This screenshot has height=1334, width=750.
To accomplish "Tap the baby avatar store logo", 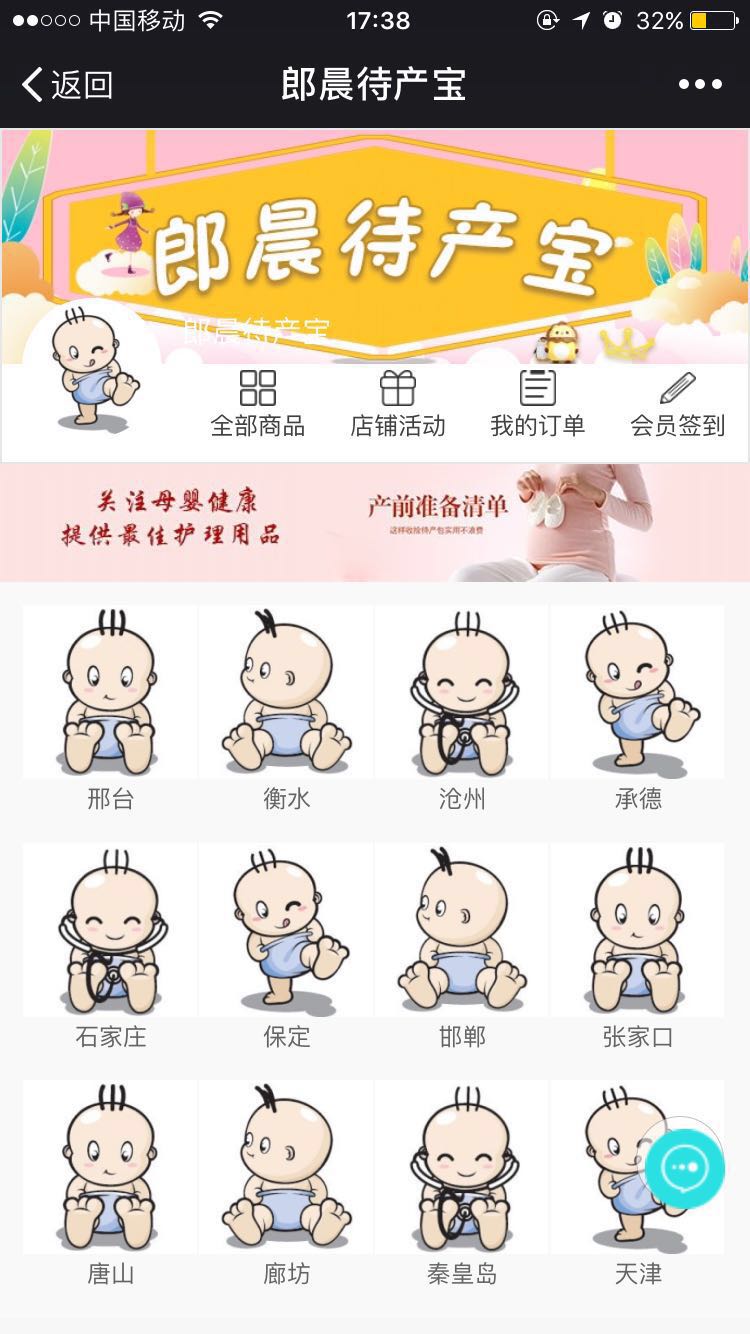I will pyautogui.click(x=92, y=366).
